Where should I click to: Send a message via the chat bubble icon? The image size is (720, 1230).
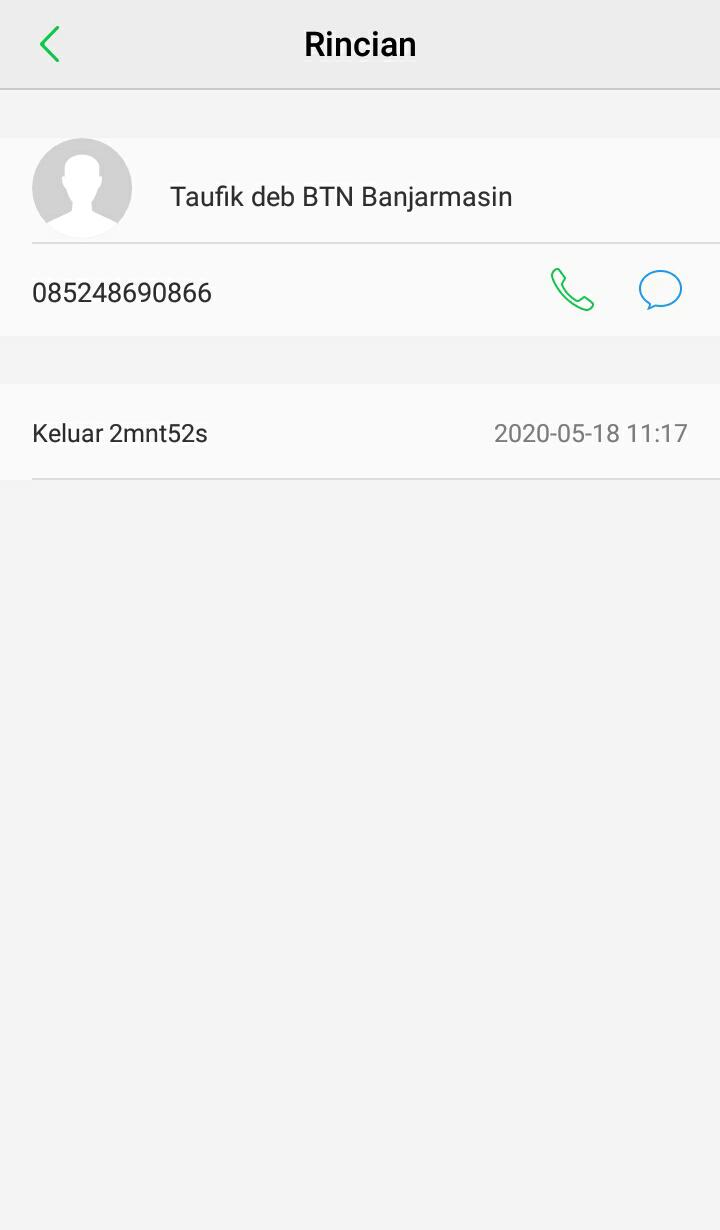(660, 291)
